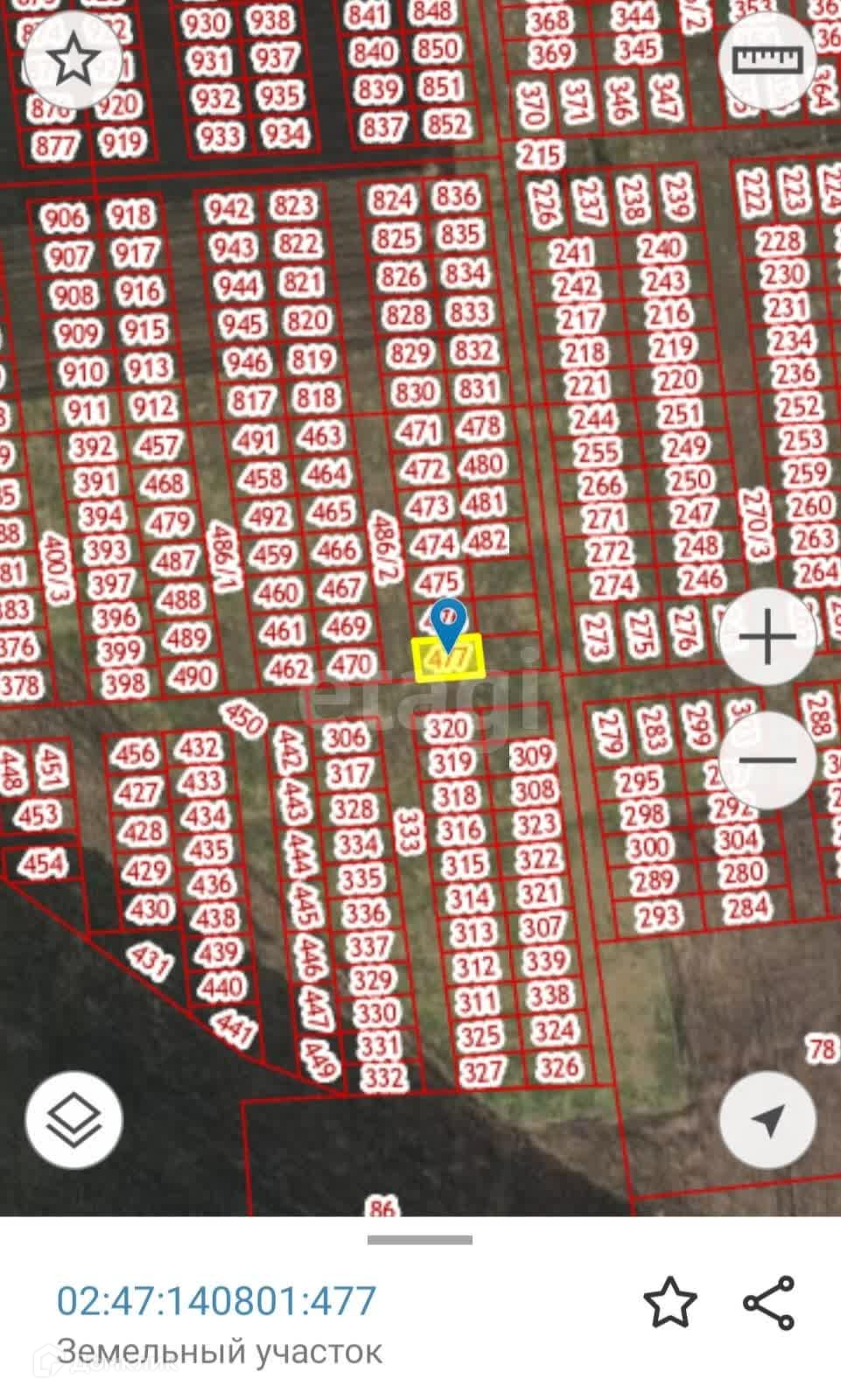Image resolution: width=841 pixels, height=1400 pixels.
Task: Zoom in with the plus button
Action: coord(767,636)
